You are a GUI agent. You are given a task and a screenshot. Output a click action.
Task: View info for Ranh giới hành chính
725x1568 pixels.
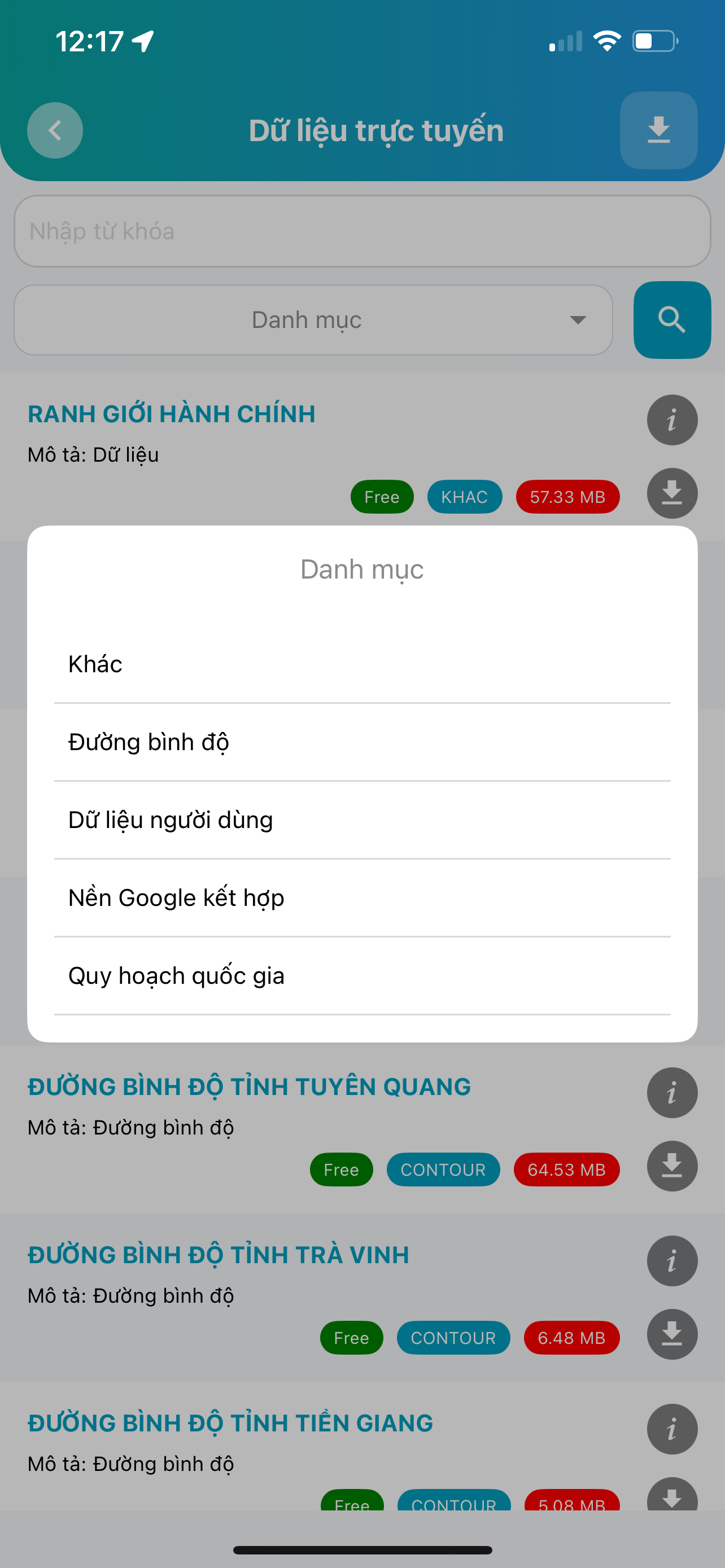click(x=671, y=420)
